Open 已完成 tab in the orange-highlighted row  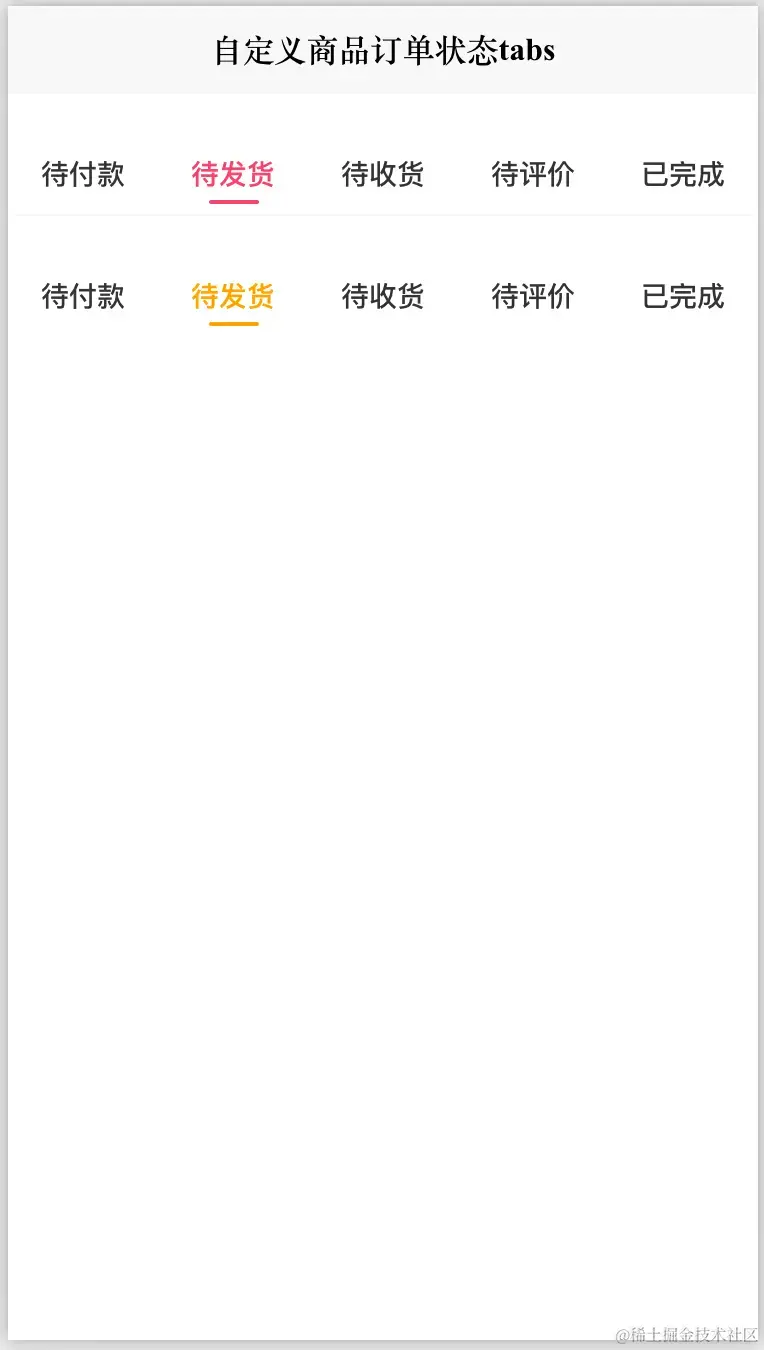(683, 296)
